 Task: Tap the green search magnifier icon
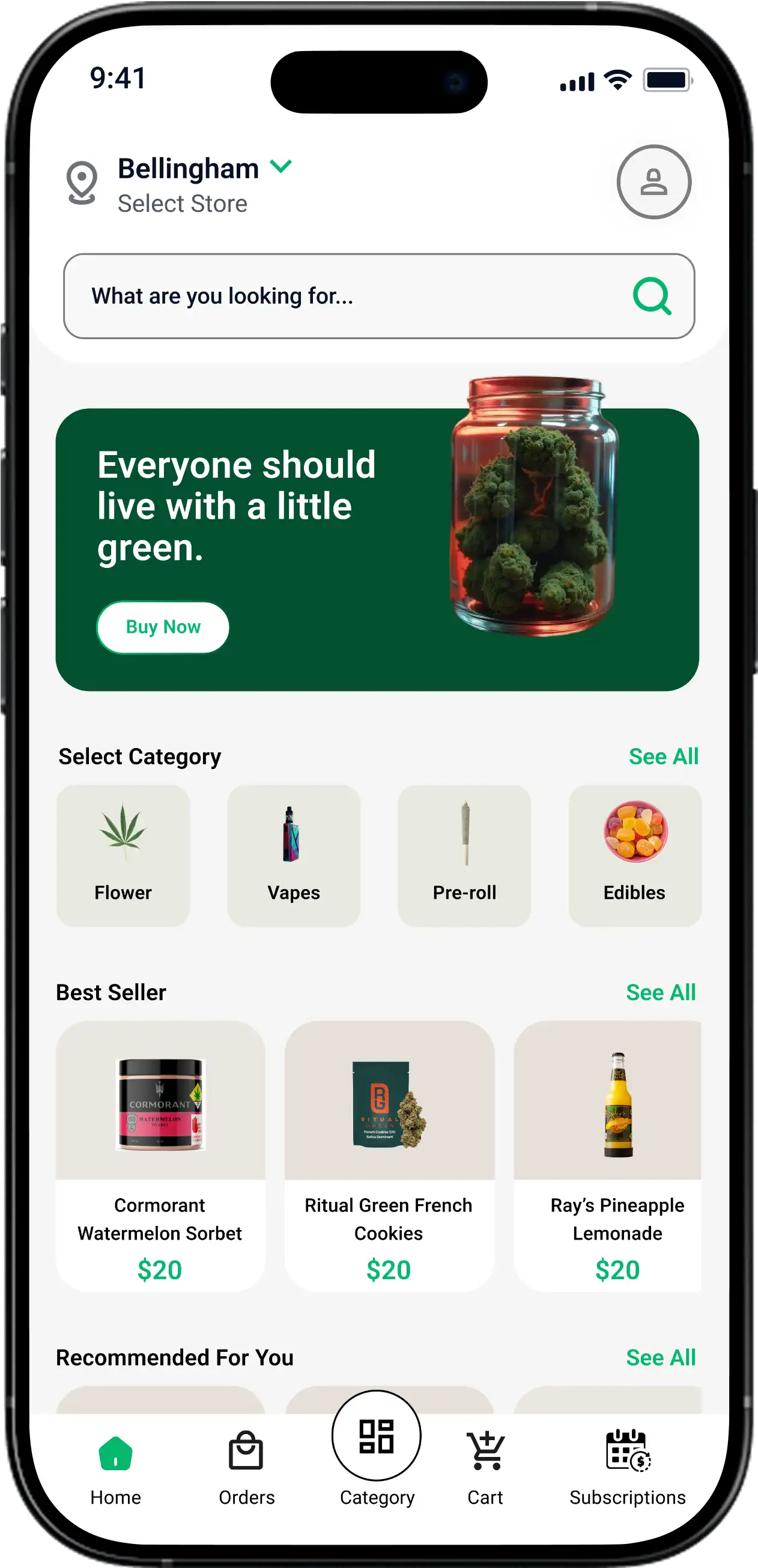coord(652,297)
